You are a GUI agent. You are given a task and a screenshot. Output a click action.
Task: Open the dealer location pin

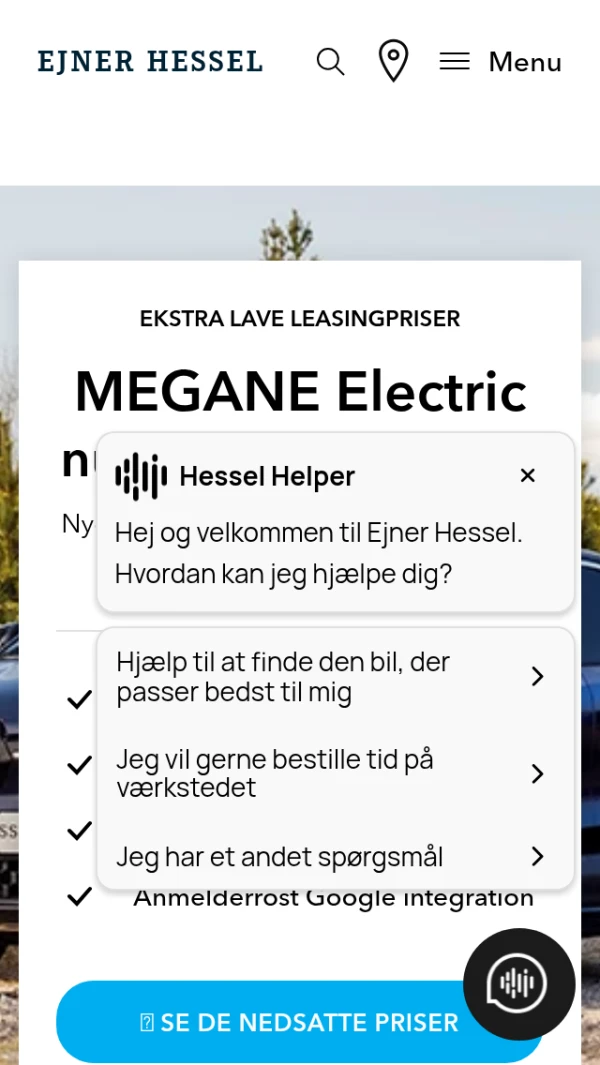(393, 61)
